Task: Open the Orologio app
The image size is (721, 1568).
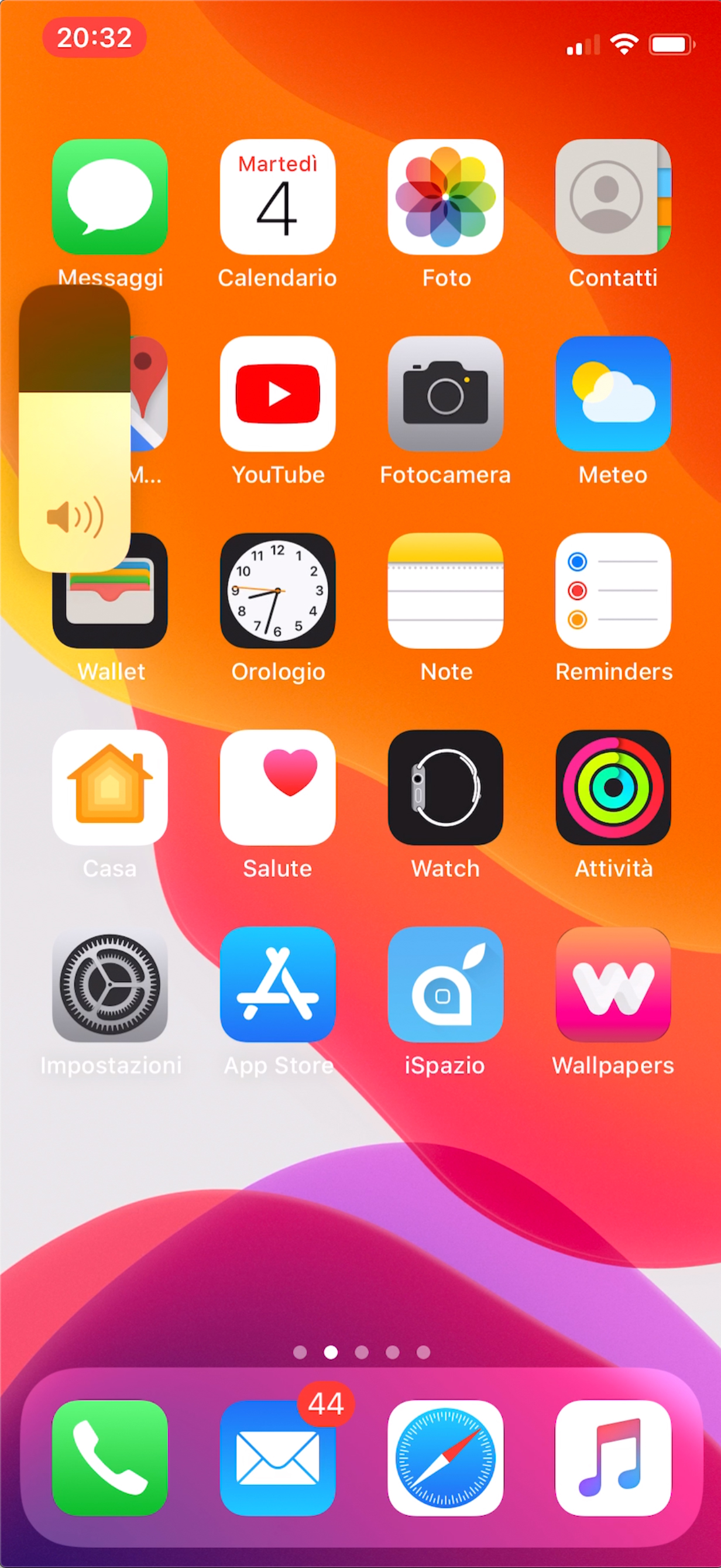Action: 277,591
